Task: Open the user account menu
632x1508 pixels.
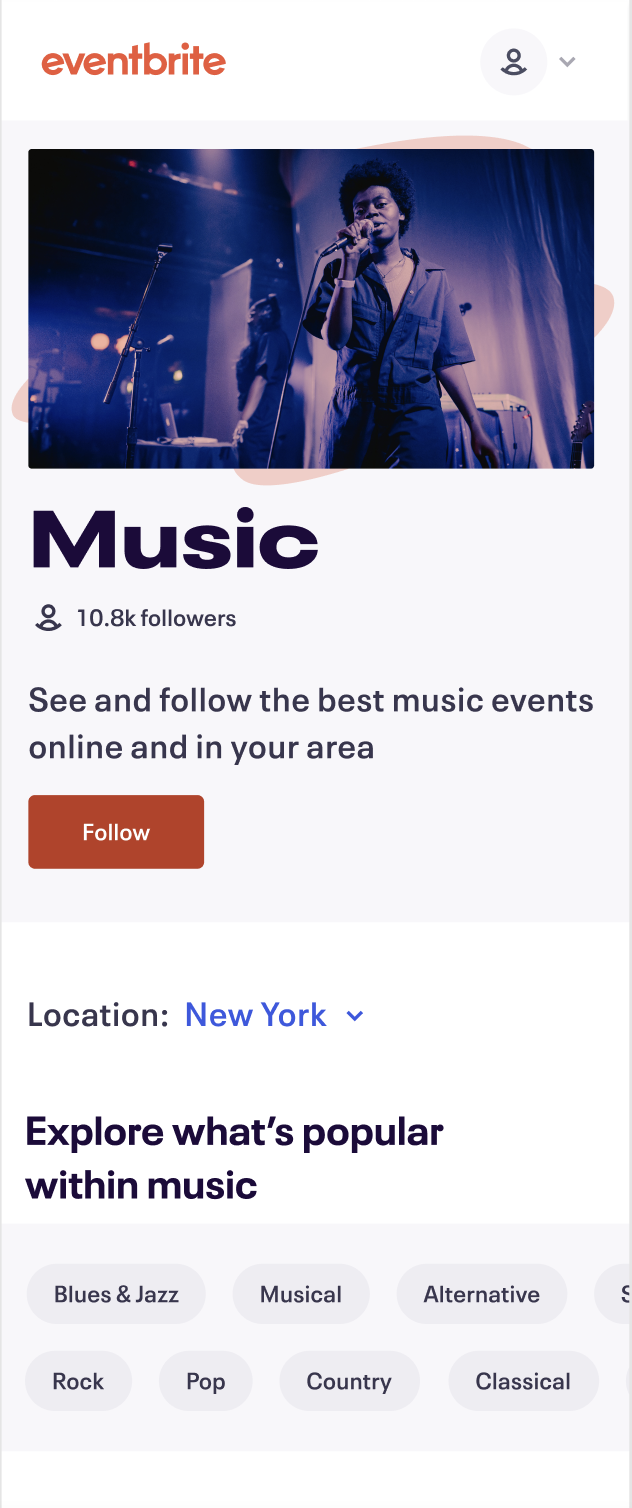Action: point(529,62)
